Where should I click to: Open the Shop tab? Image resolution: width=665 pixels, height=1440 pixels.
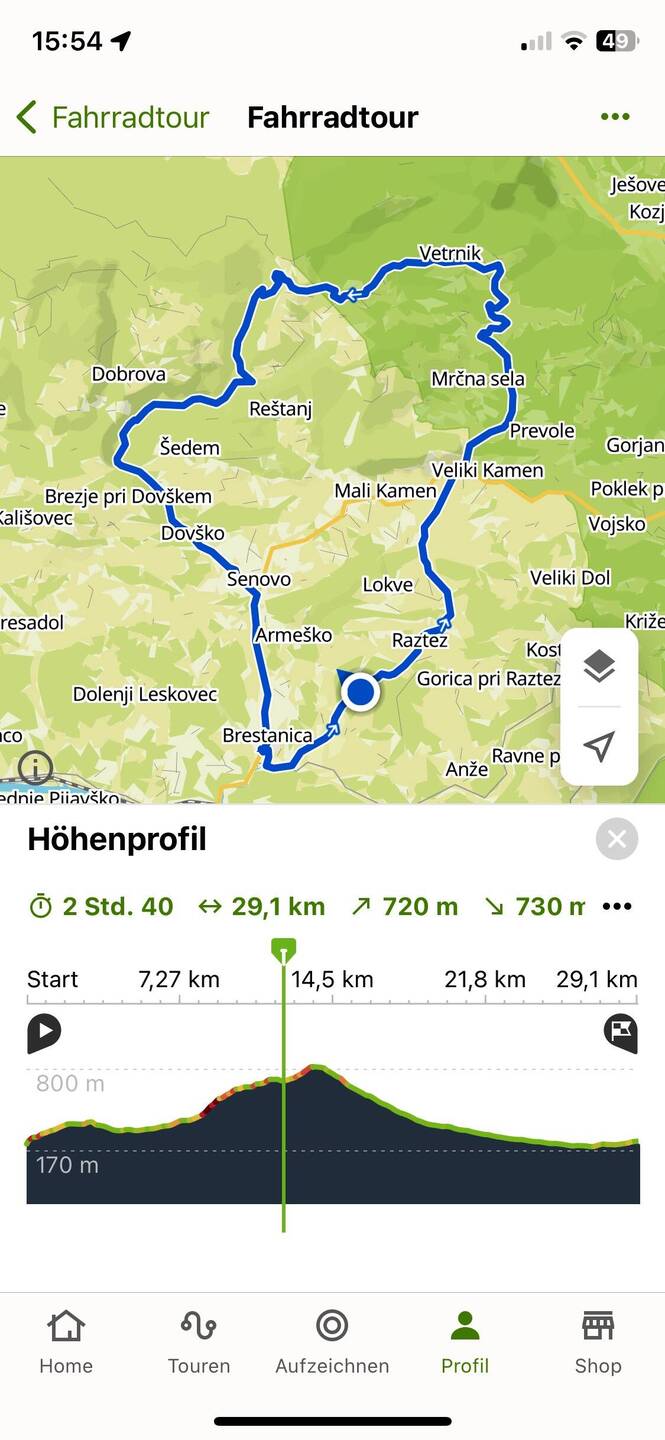click(598, 1343)
